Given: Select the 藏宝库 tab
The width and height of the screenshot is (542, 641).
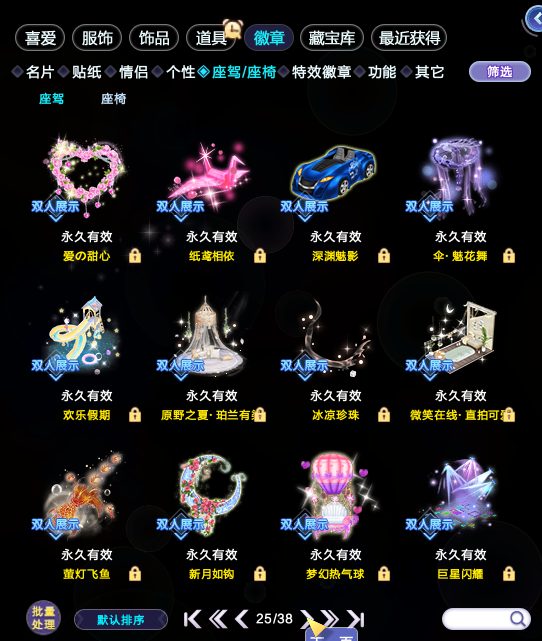Looking at the screenshot, I should (331, 38).
